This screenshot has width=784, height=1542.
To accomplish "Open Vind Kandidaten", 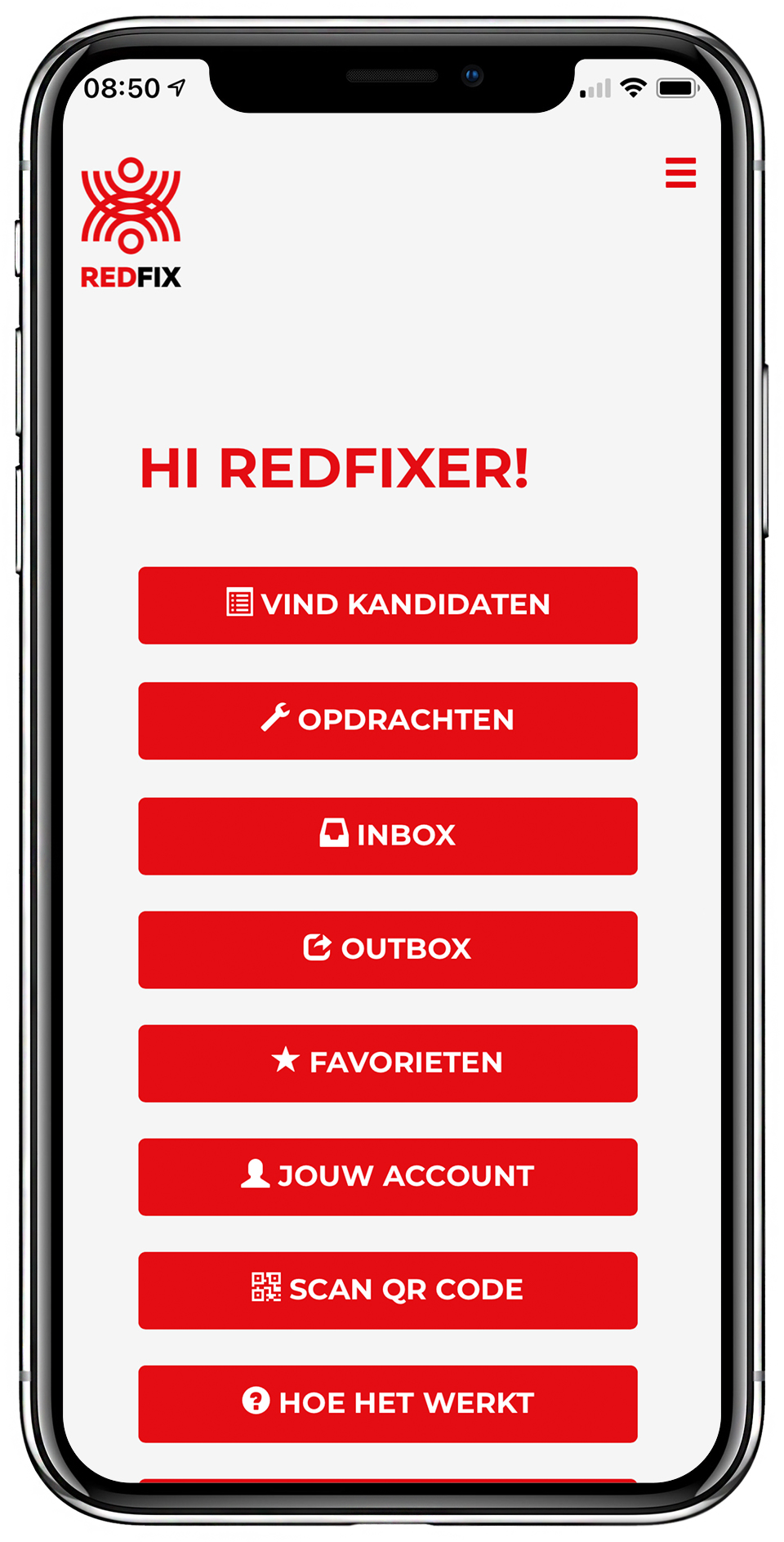I will click(x=388, y=605).
